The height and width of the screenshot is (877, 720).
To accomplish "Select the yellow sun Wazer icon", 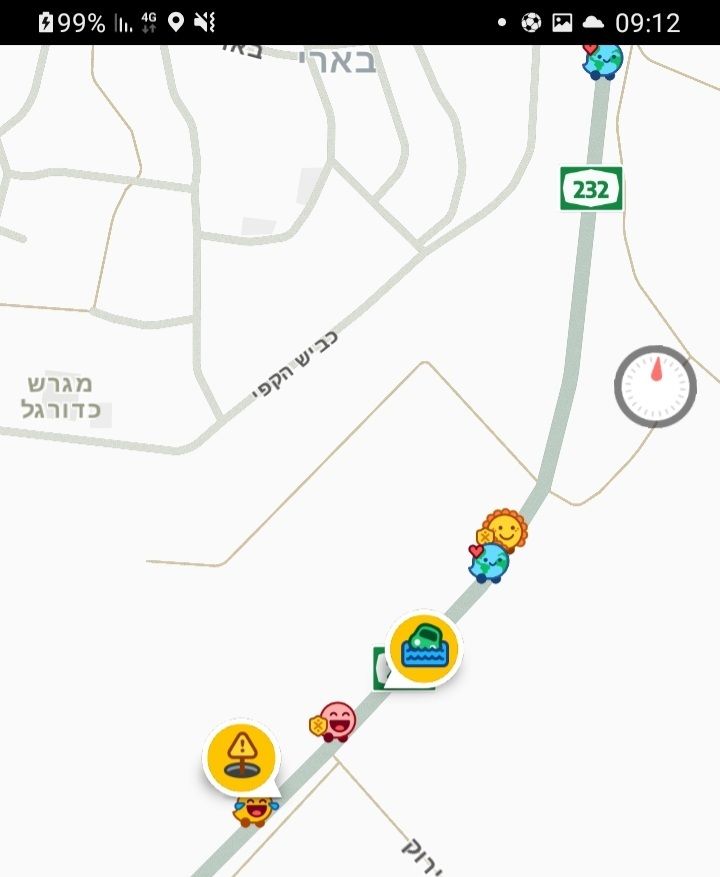I will 505,529.
